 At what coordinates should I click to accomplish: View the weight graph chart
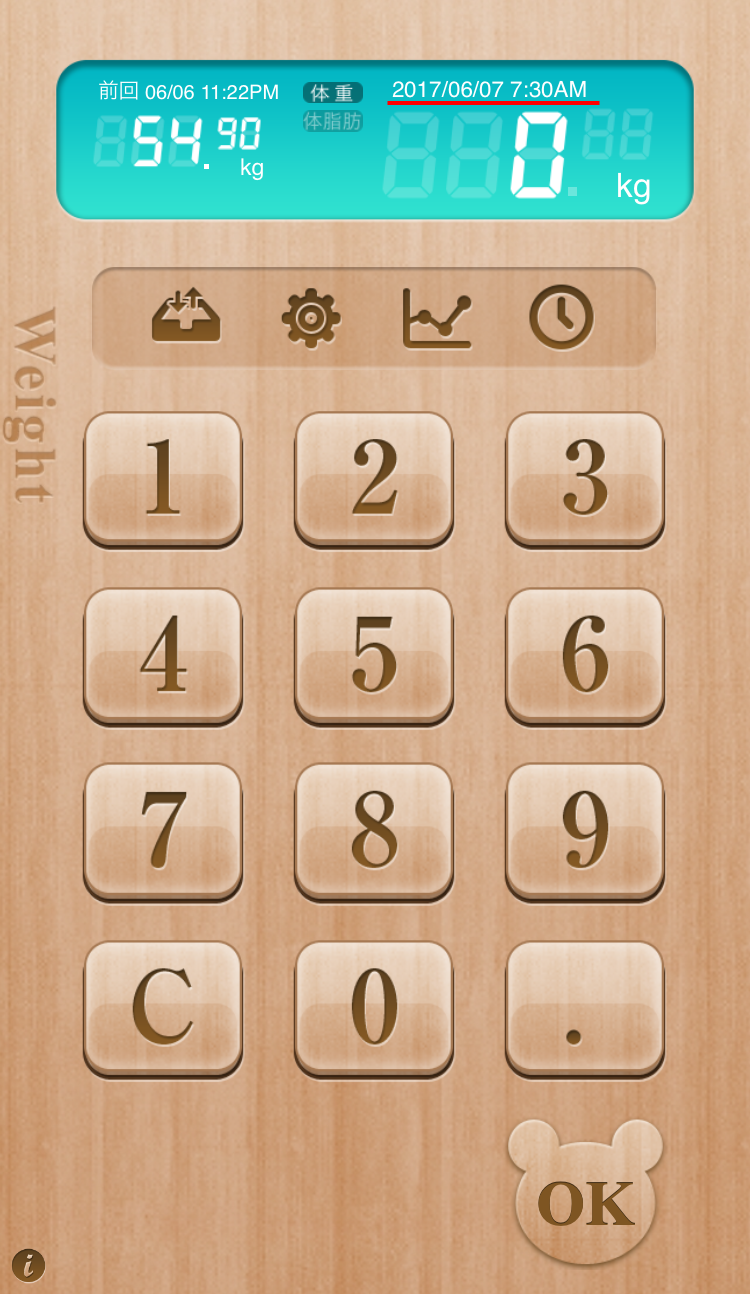click(437, 317)
